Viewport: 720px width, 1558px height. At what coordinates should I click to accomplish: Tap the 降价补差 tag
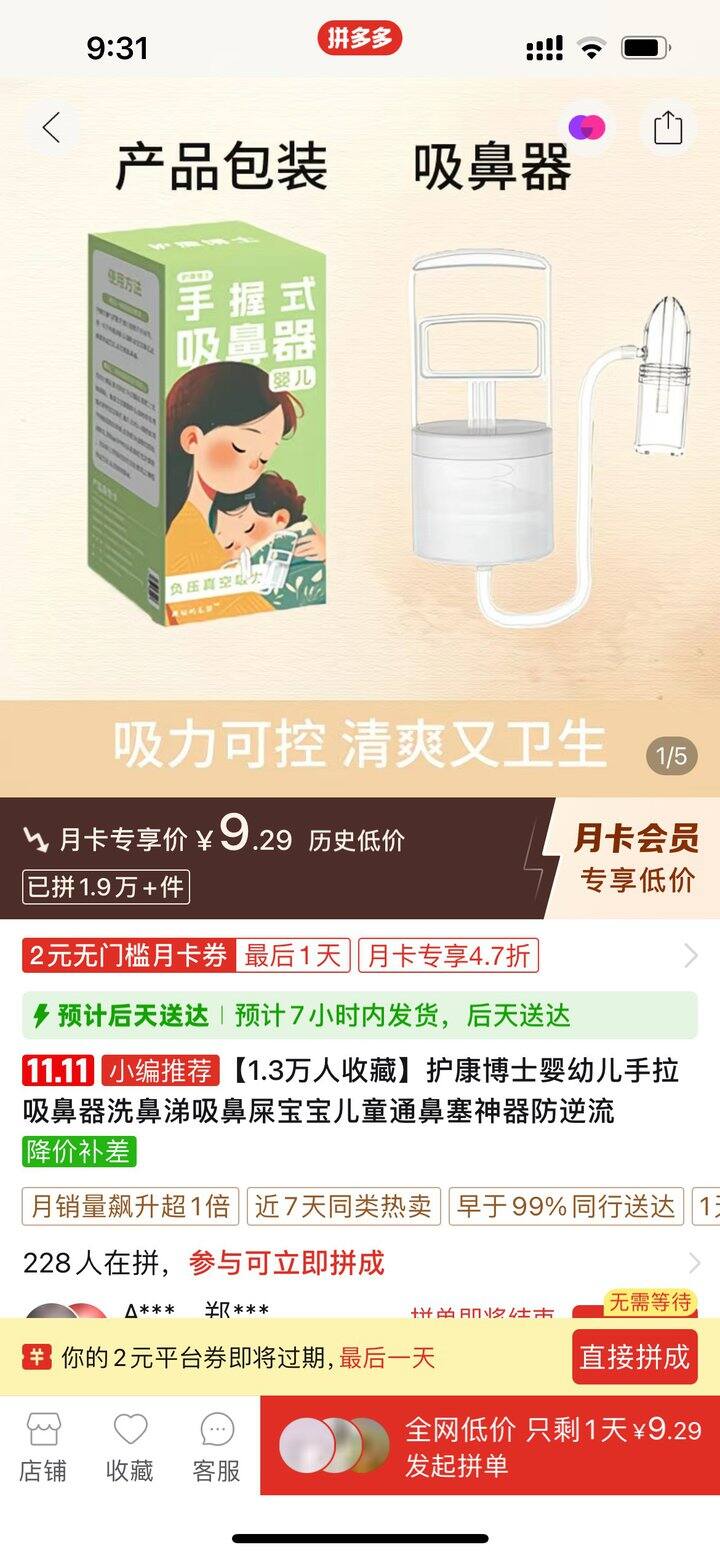pos(79,1151)
